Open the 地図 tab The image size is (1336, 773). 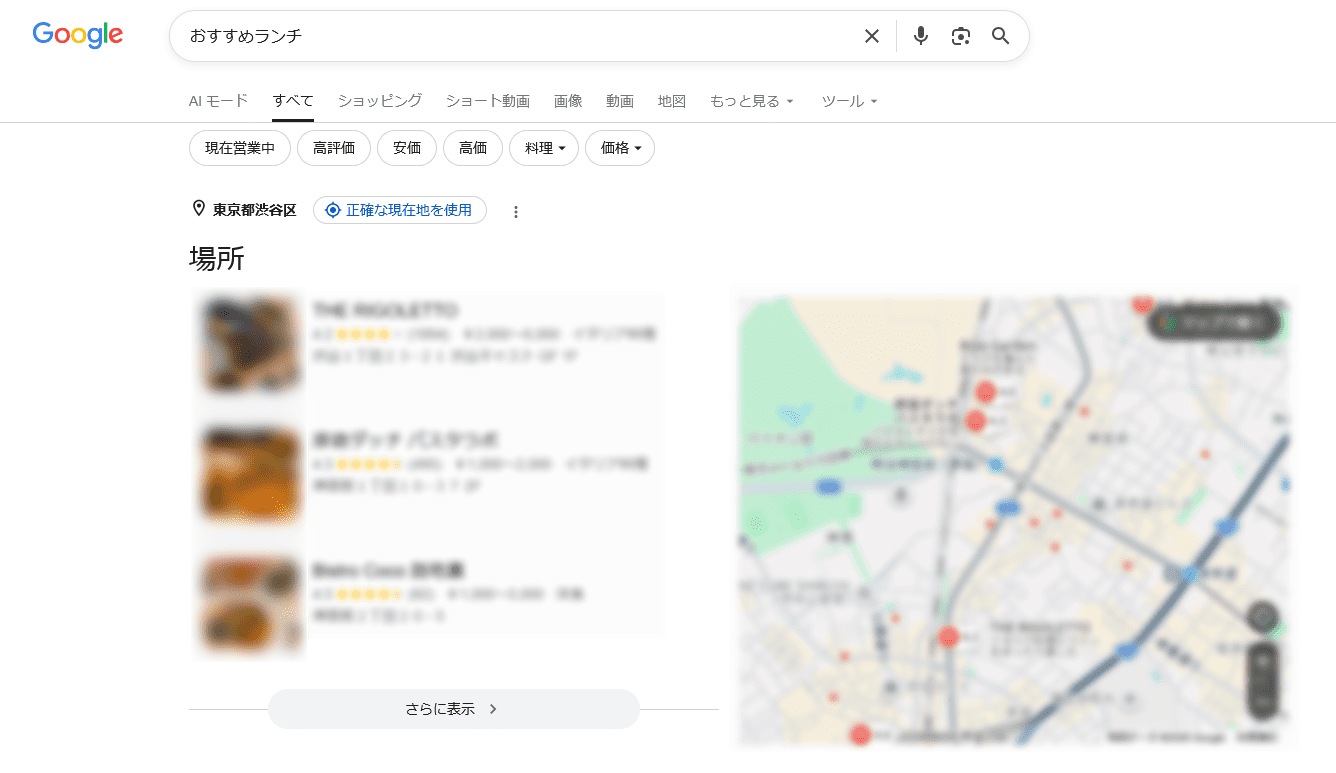tap(672, 101)
